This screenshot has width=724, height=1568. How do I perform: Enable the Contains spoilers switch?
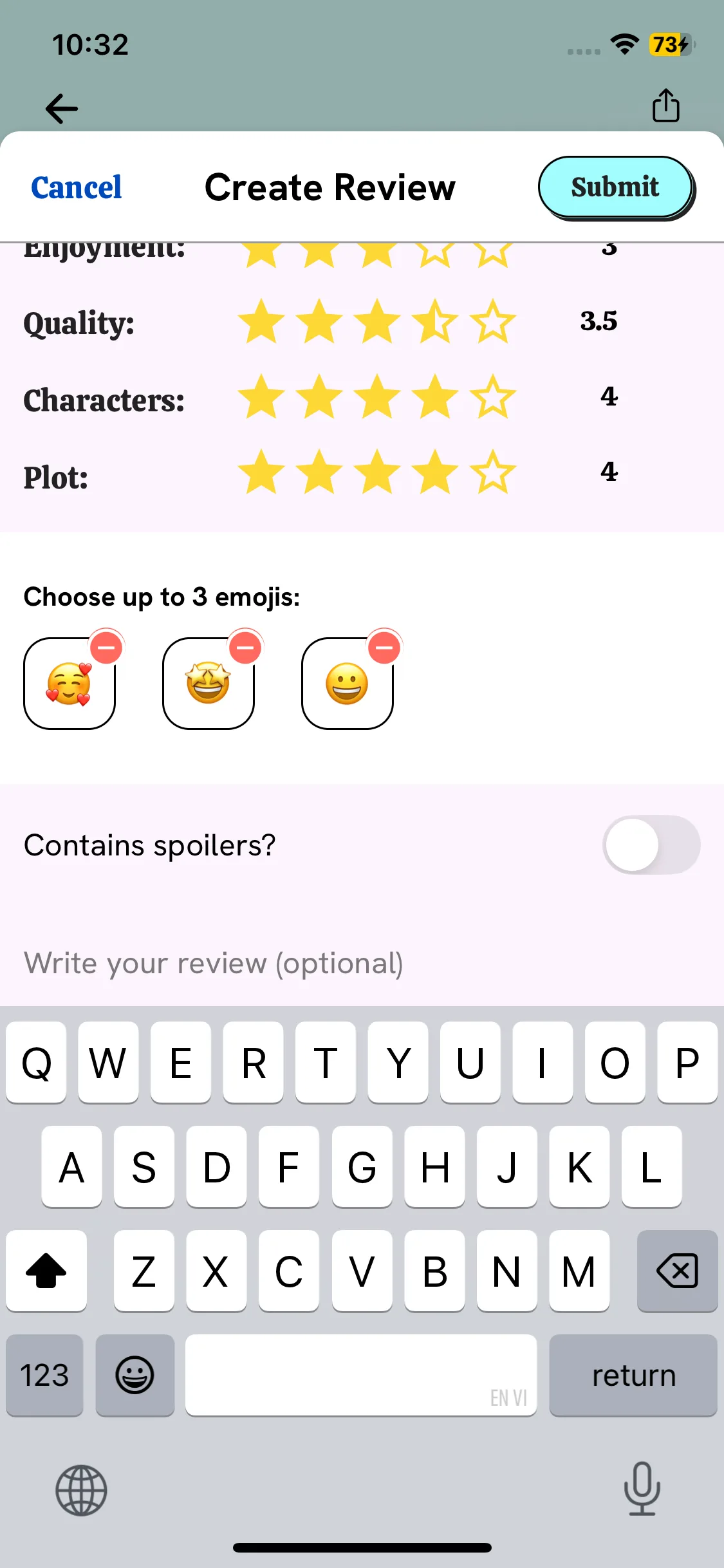click(651, 845)
